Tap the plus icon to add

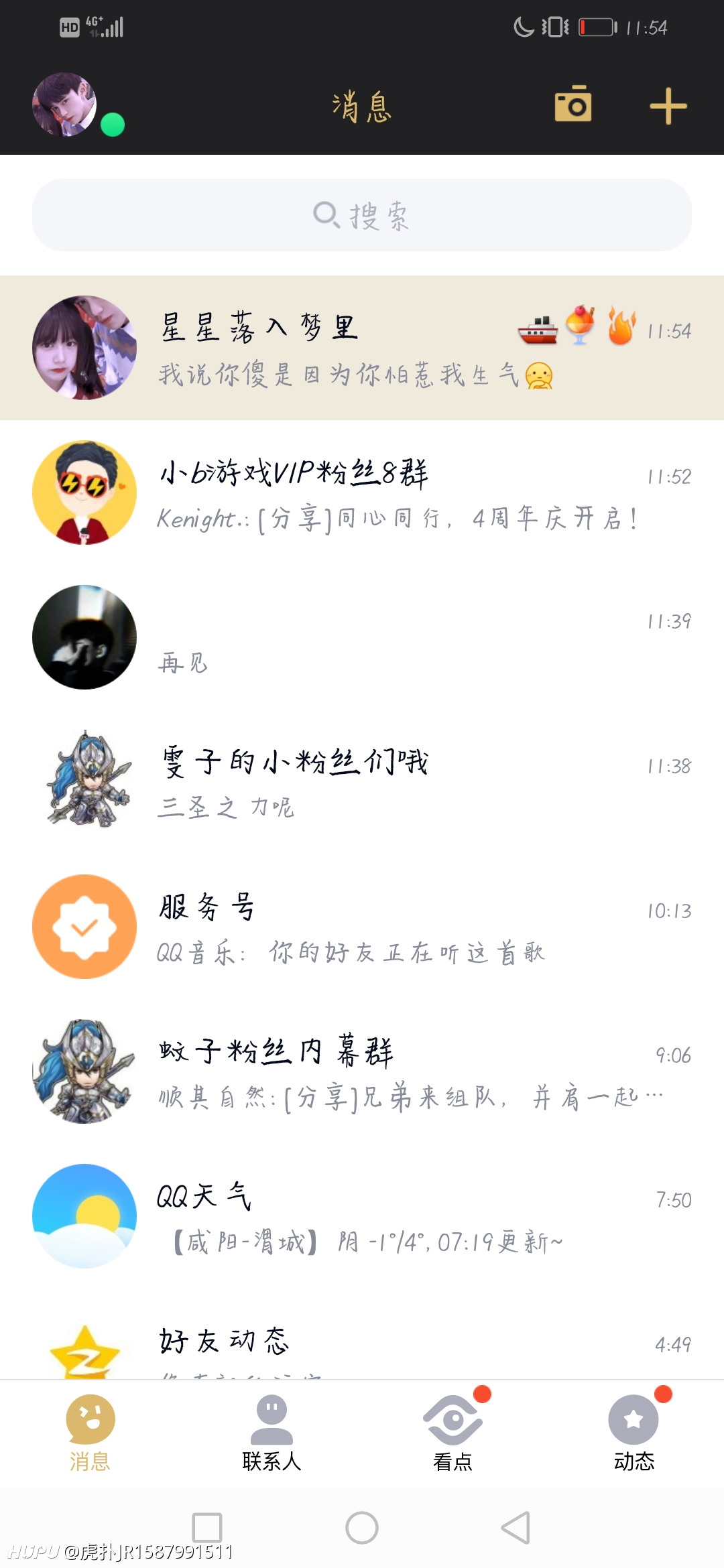tap(668, 106)
